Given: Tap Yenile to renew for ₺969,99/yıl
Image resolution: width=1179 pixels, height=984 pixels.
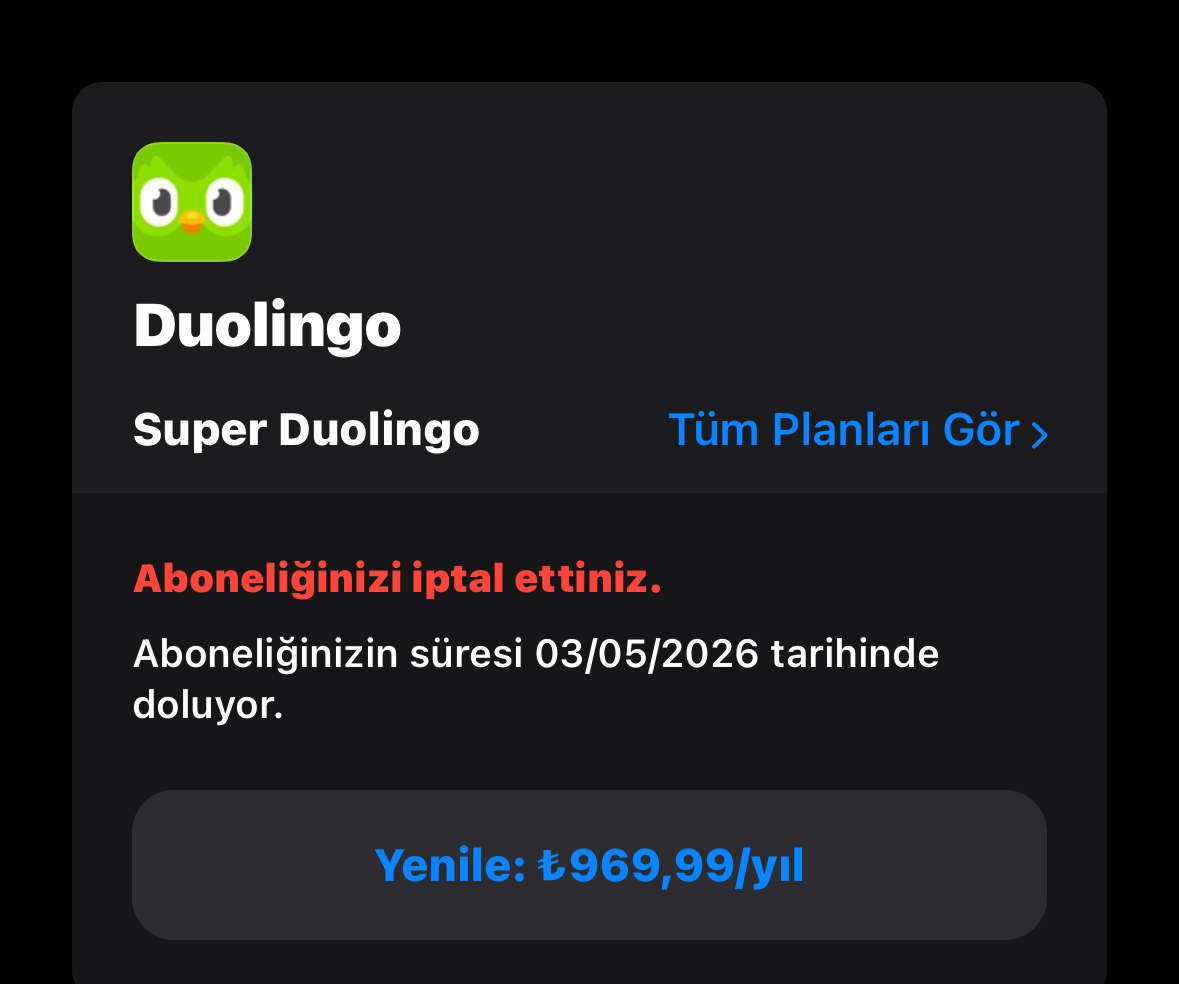Looking at the screenshot, I should 589,865.
